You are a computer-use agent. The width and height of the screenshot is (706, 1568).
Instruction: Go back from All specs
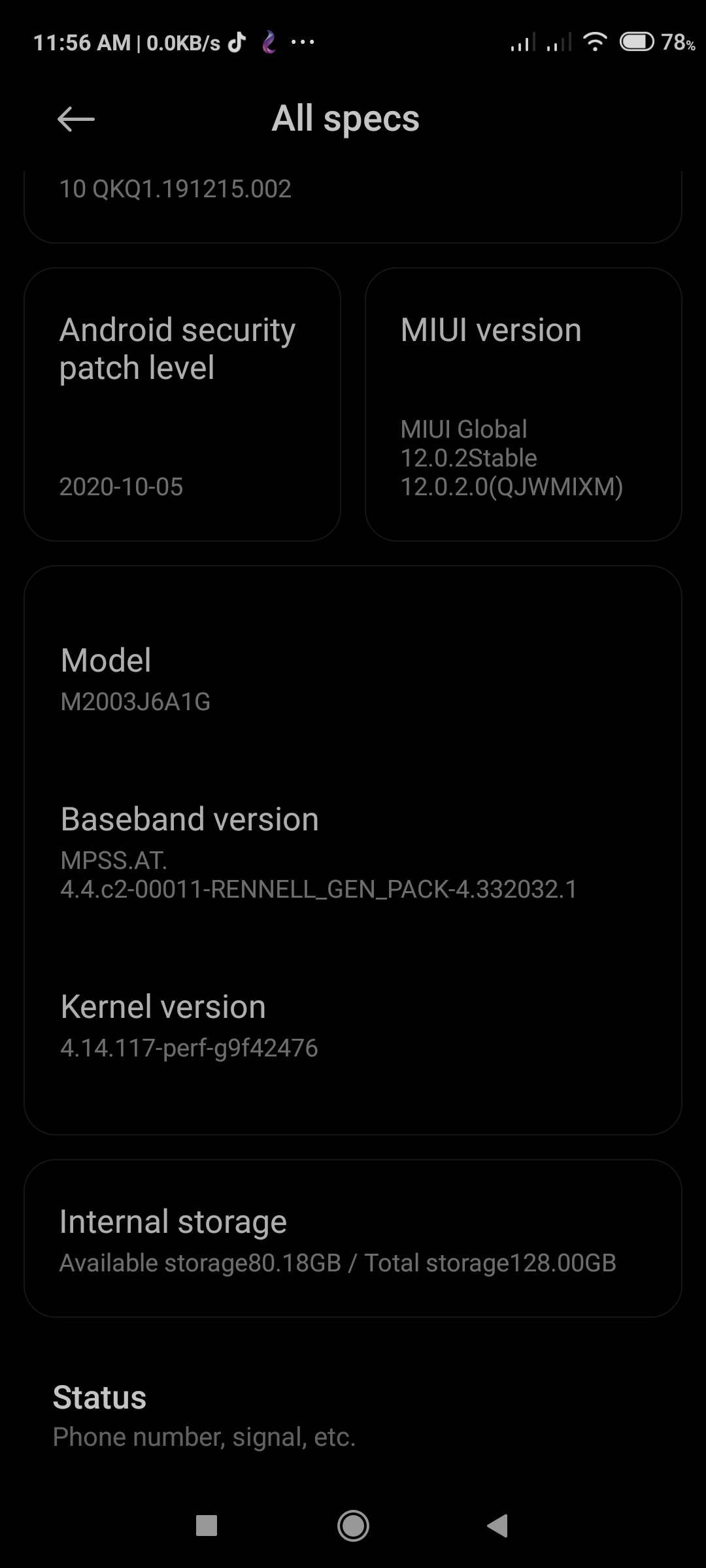[76, 119]
